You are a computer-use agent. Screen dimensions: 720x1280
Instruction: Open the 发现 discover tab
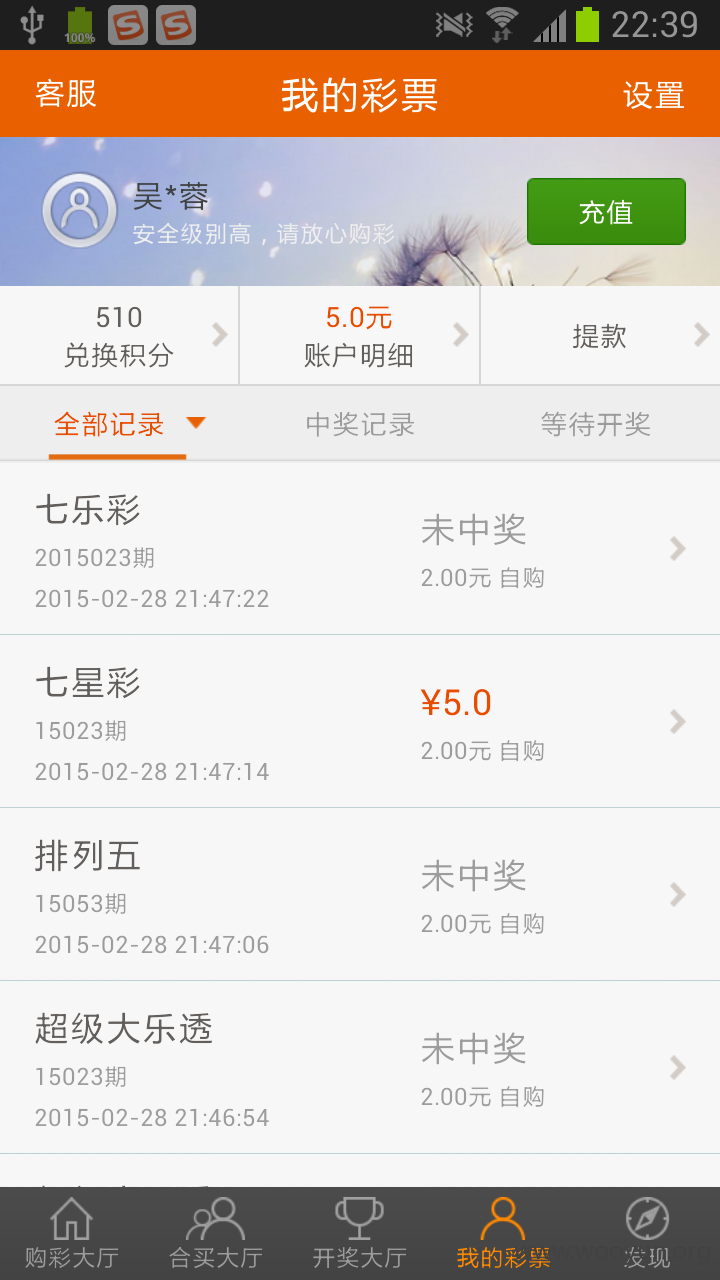(647, 1233)
